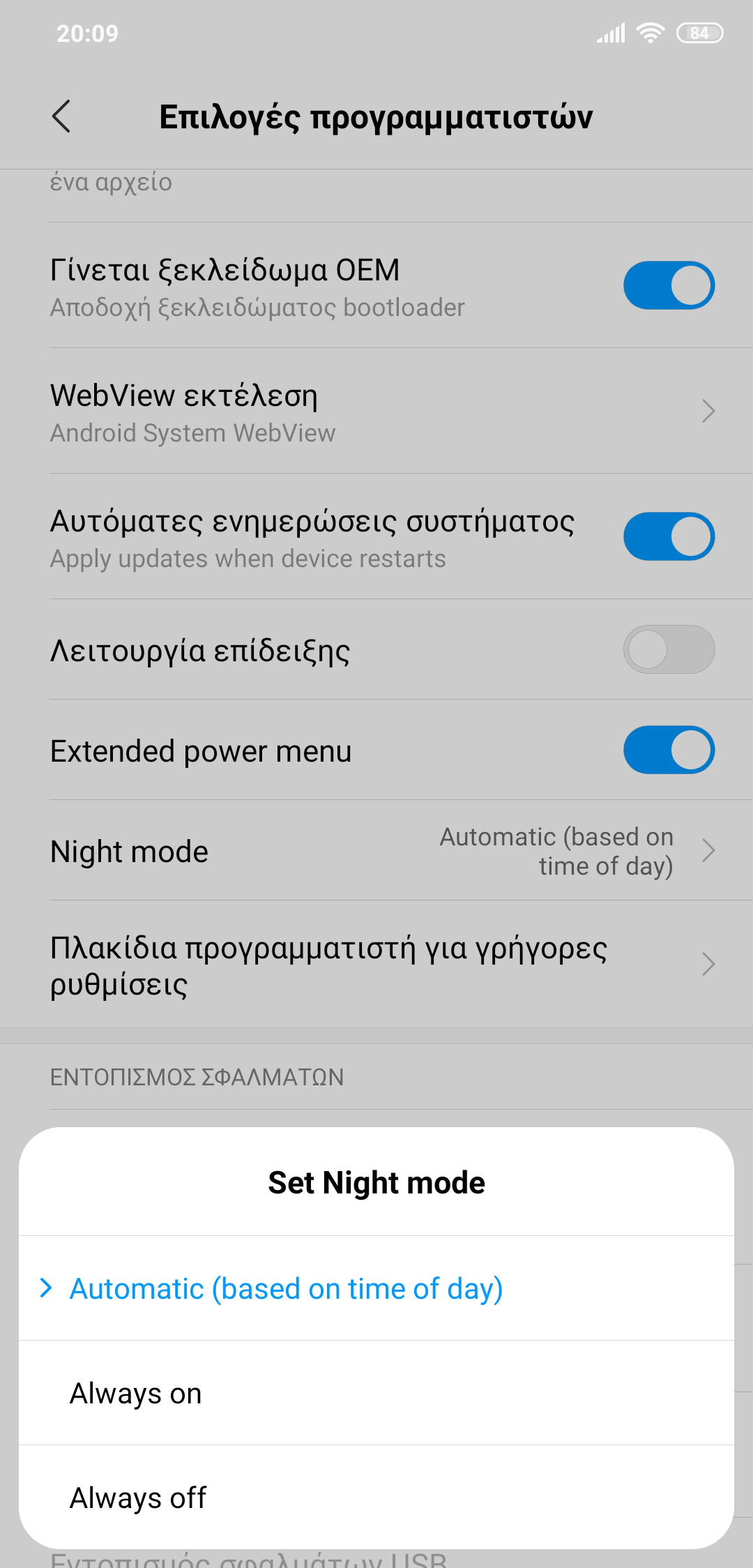Choose the Always off option

[138, 1498]
